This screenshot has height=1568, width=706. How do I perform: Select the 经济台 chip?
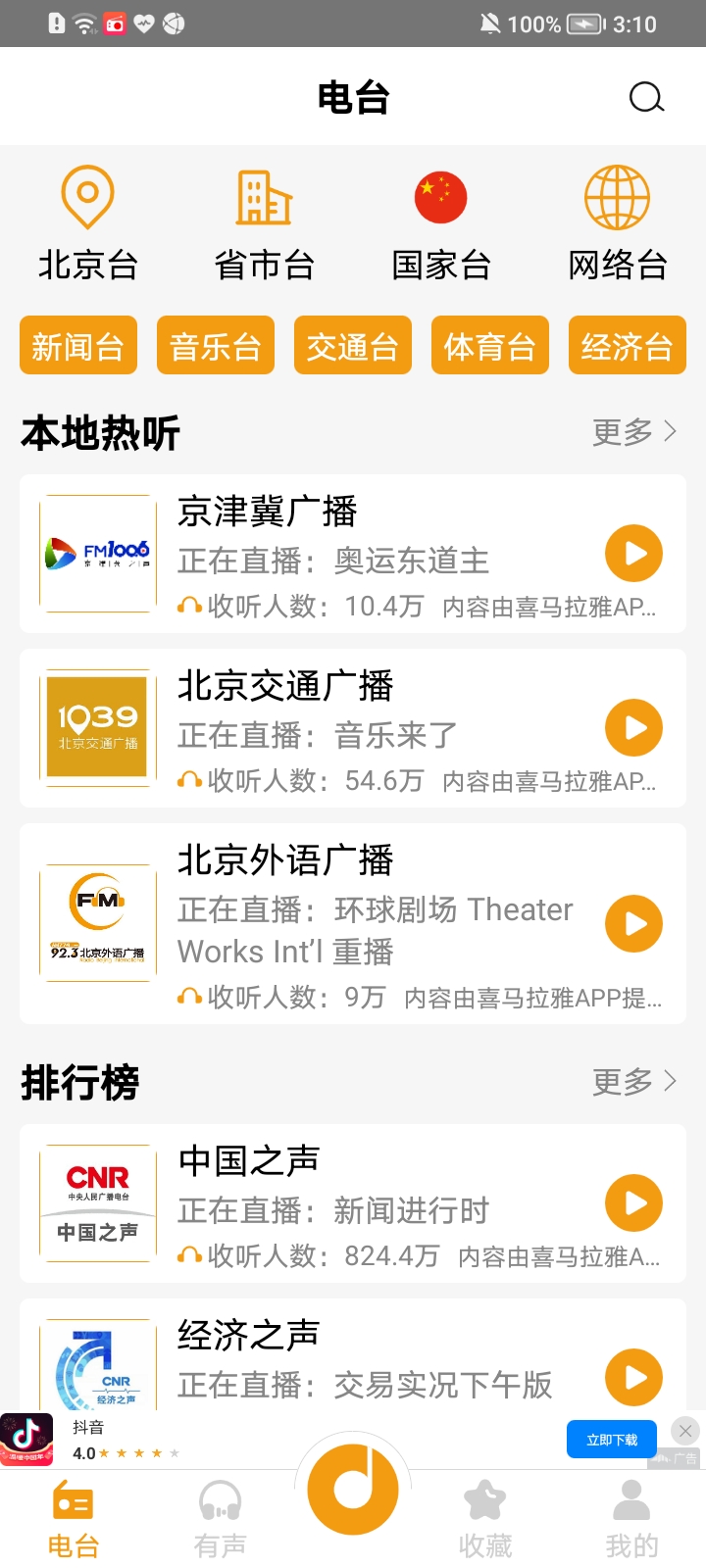point(628,346)
